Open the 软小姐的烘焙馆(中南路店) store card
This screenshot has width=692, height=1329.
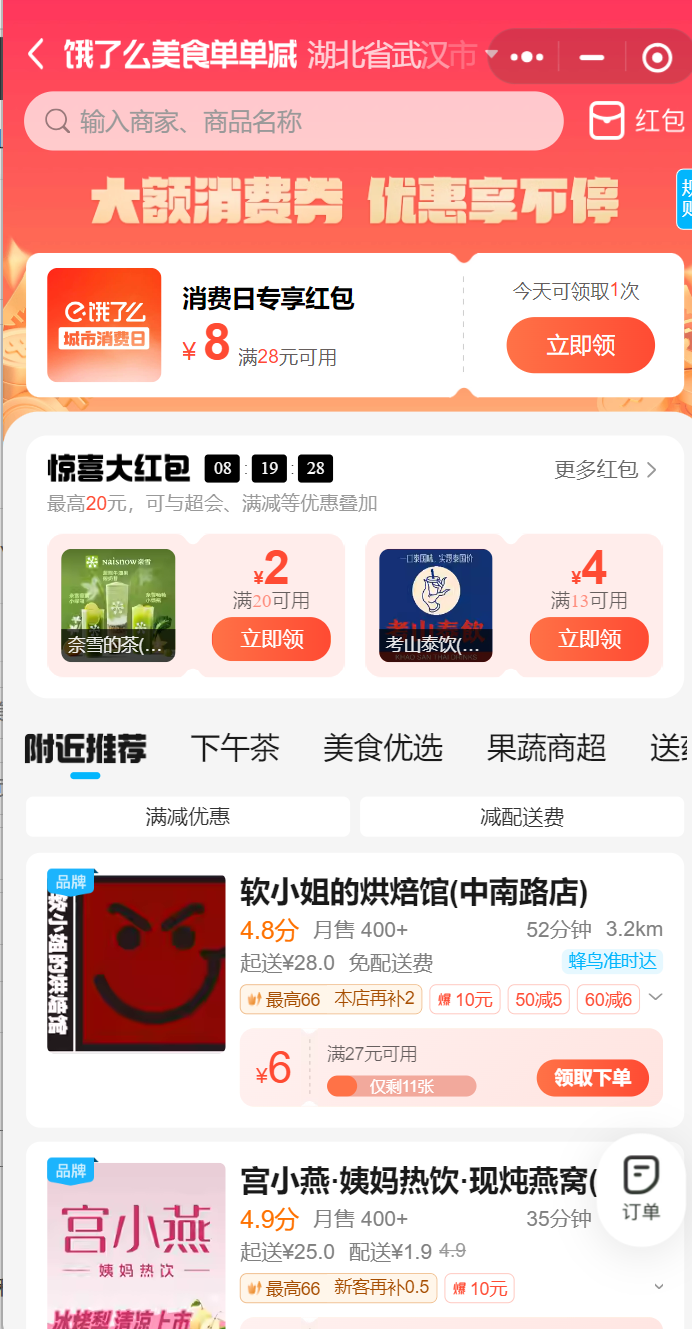[x=413, y=892]
